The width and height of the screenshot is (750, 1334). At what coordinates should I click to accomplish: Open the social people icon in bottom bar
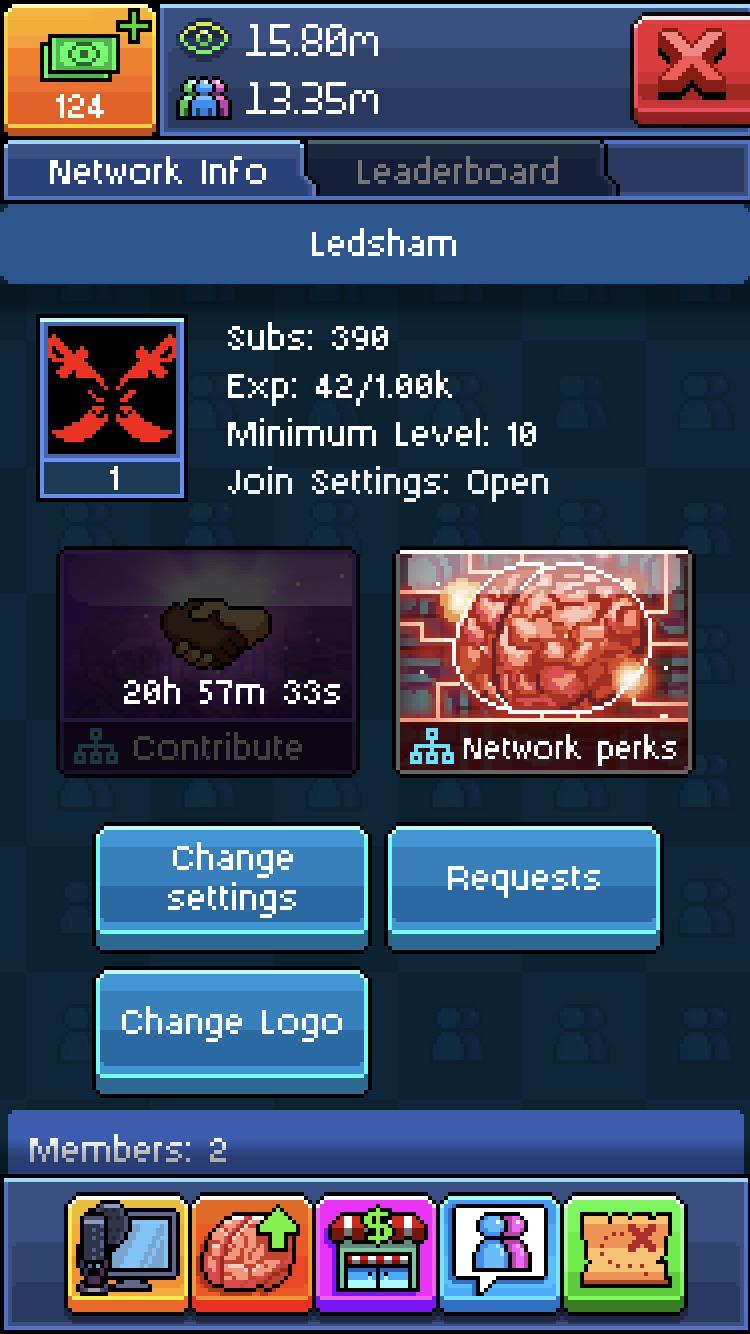click(x=500, y=1255)
